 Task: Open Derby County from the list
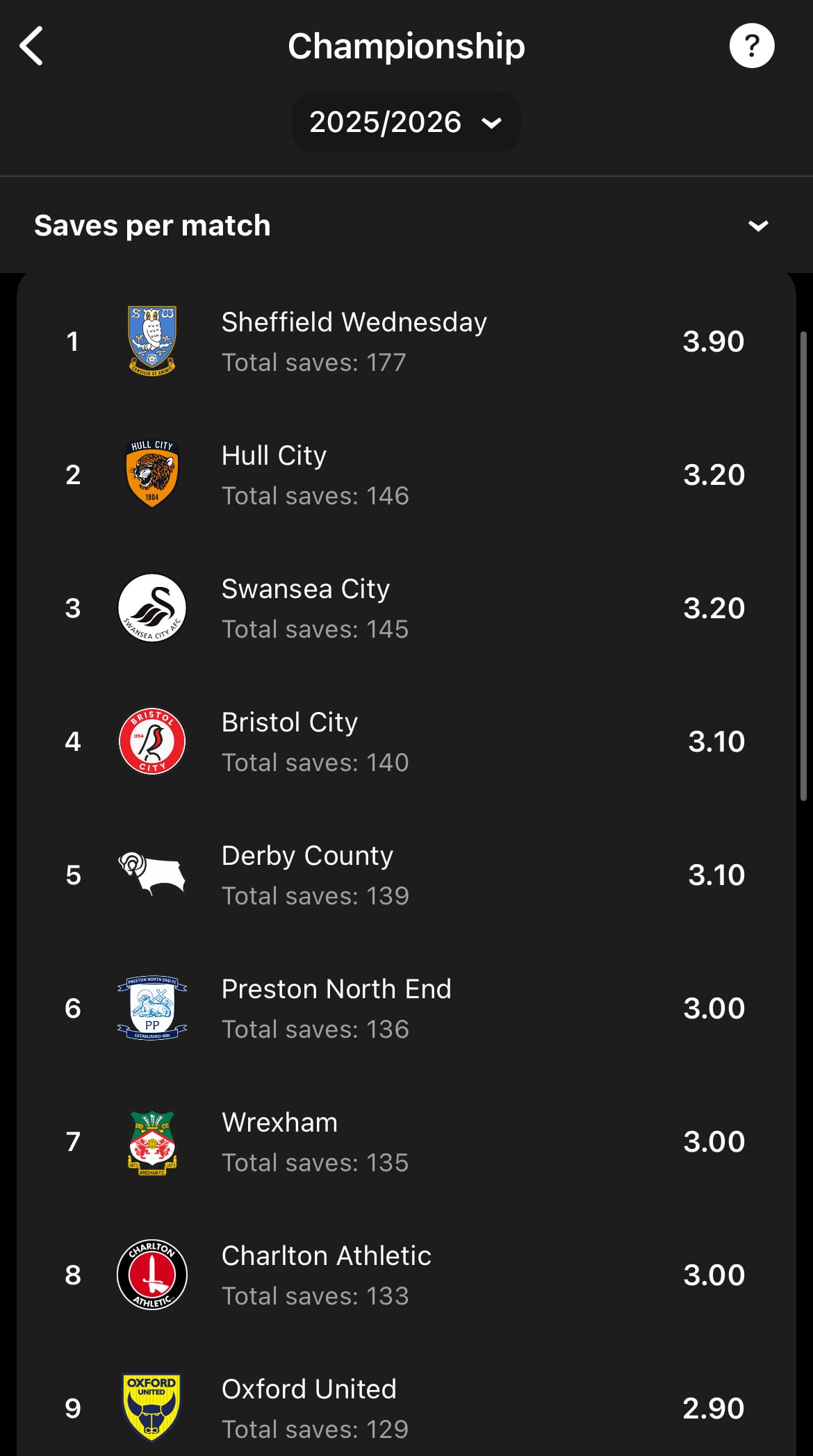406,875
